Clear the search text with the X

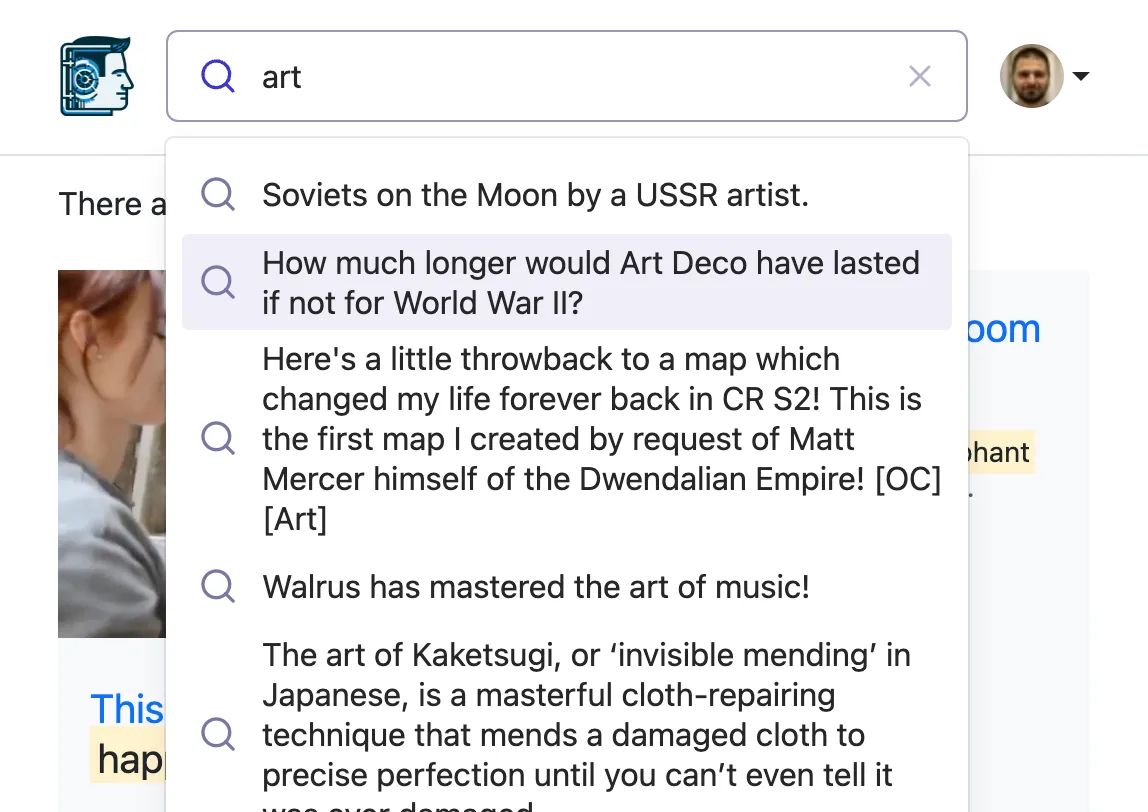(x=919, y=76)
